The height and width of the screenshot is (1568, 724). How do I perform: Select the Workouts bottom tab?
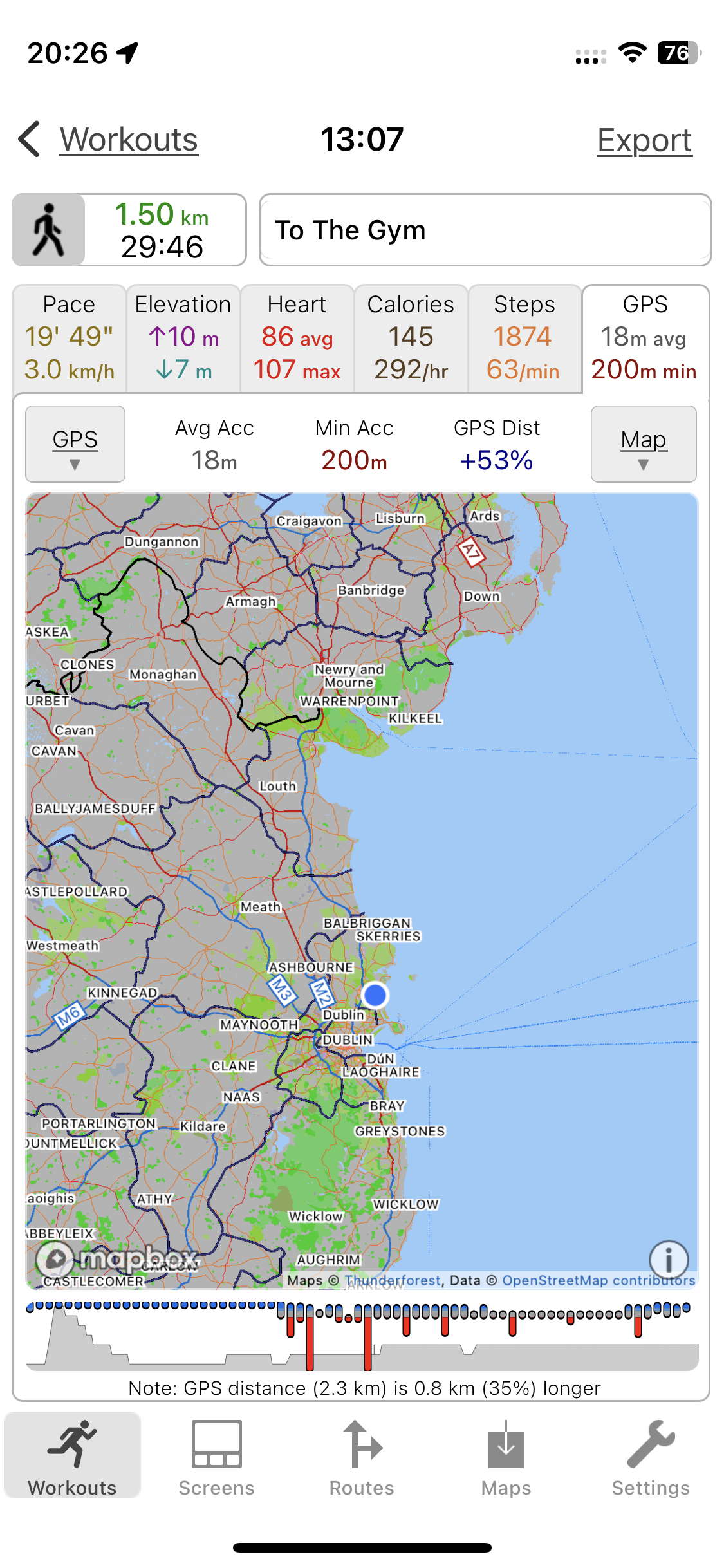[x=73, y=1458]
